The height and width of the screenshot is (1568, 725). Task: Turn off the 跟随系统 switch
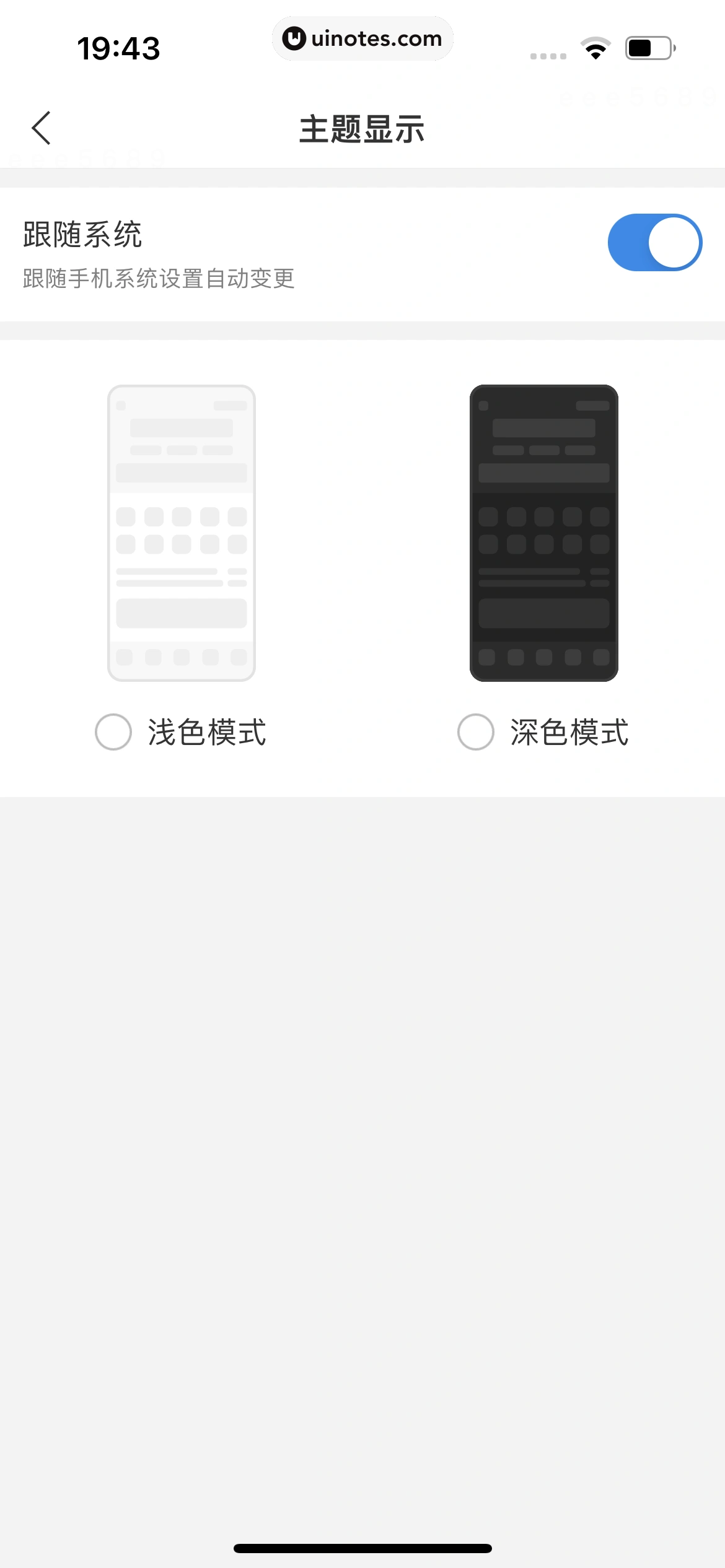pos(654,242)
